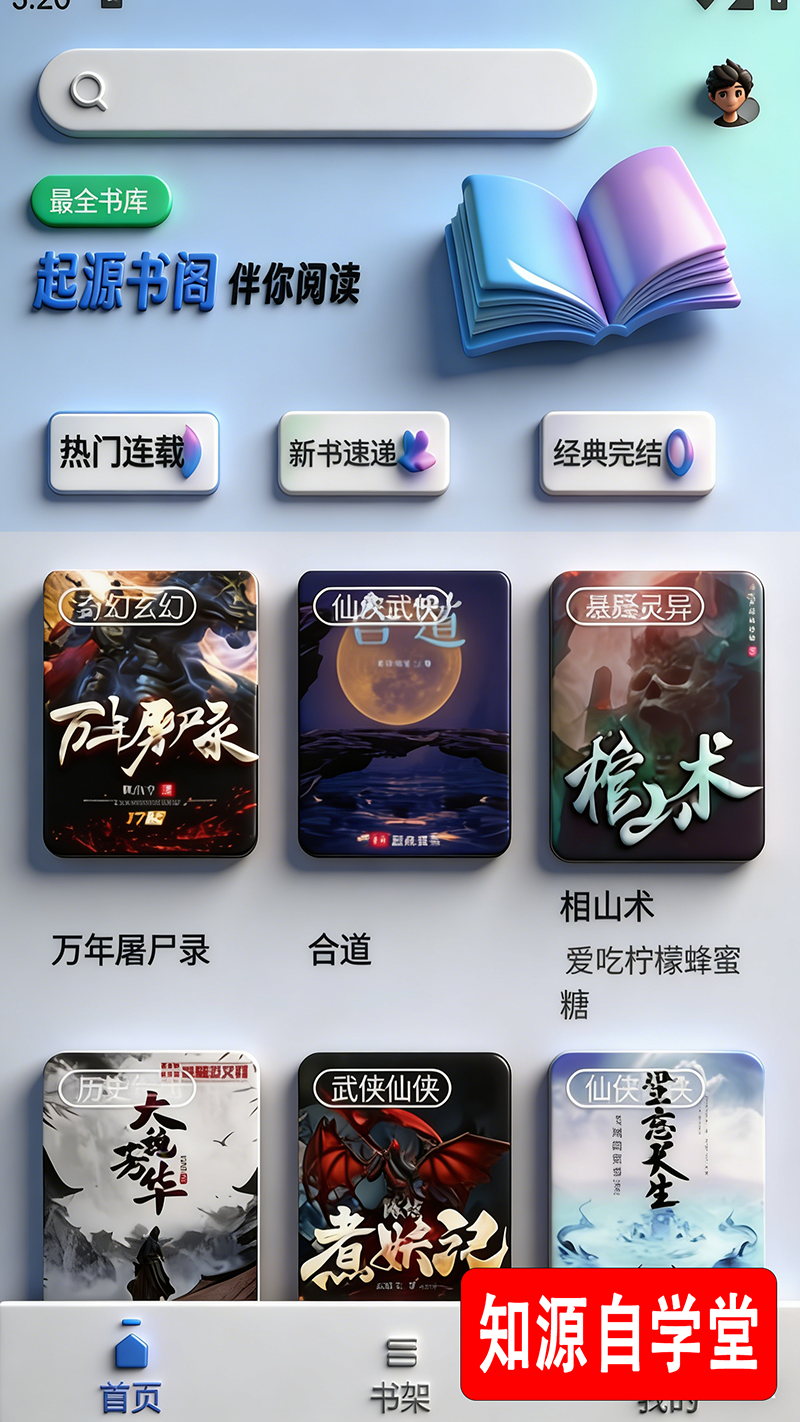Open the 热门连载 section
The image size is (800, 1422).
click(133, 453)
